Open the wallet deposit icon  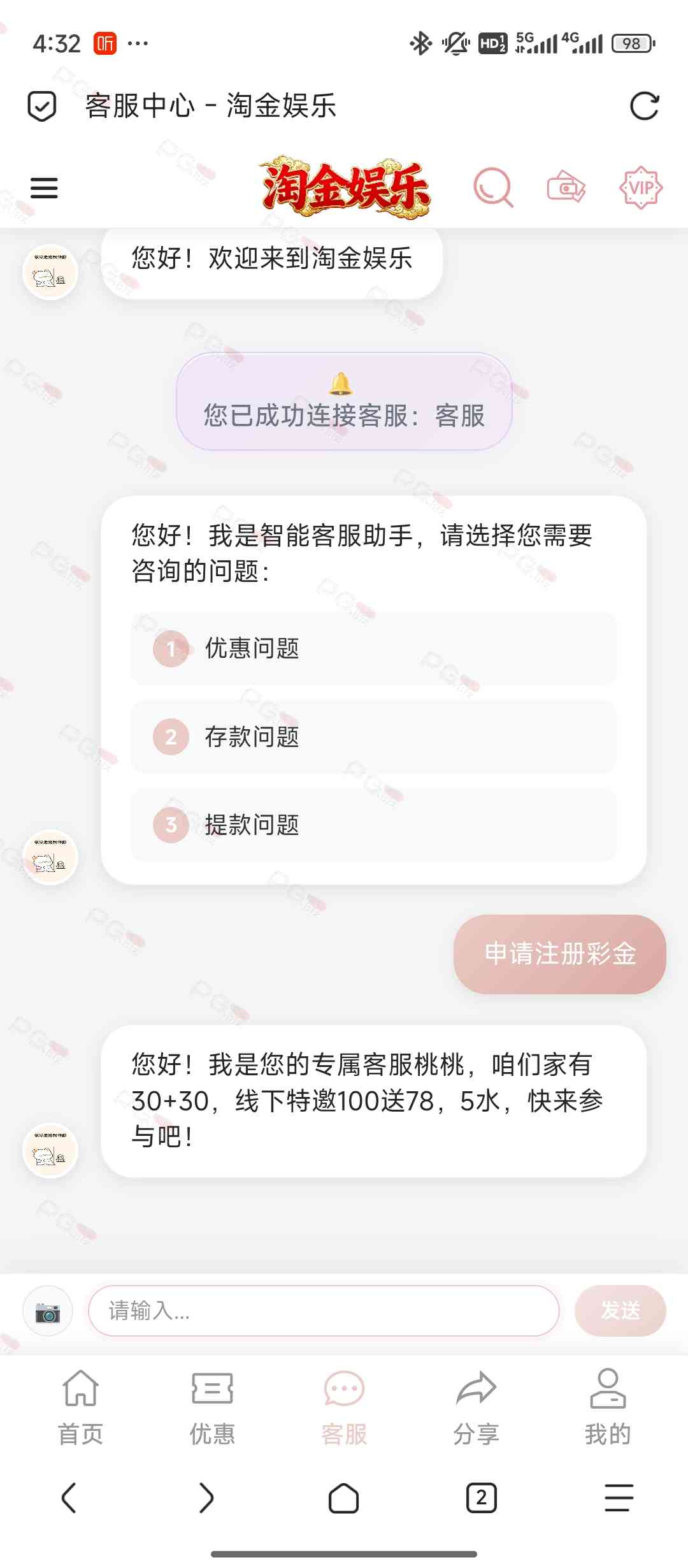pos(566,188)
